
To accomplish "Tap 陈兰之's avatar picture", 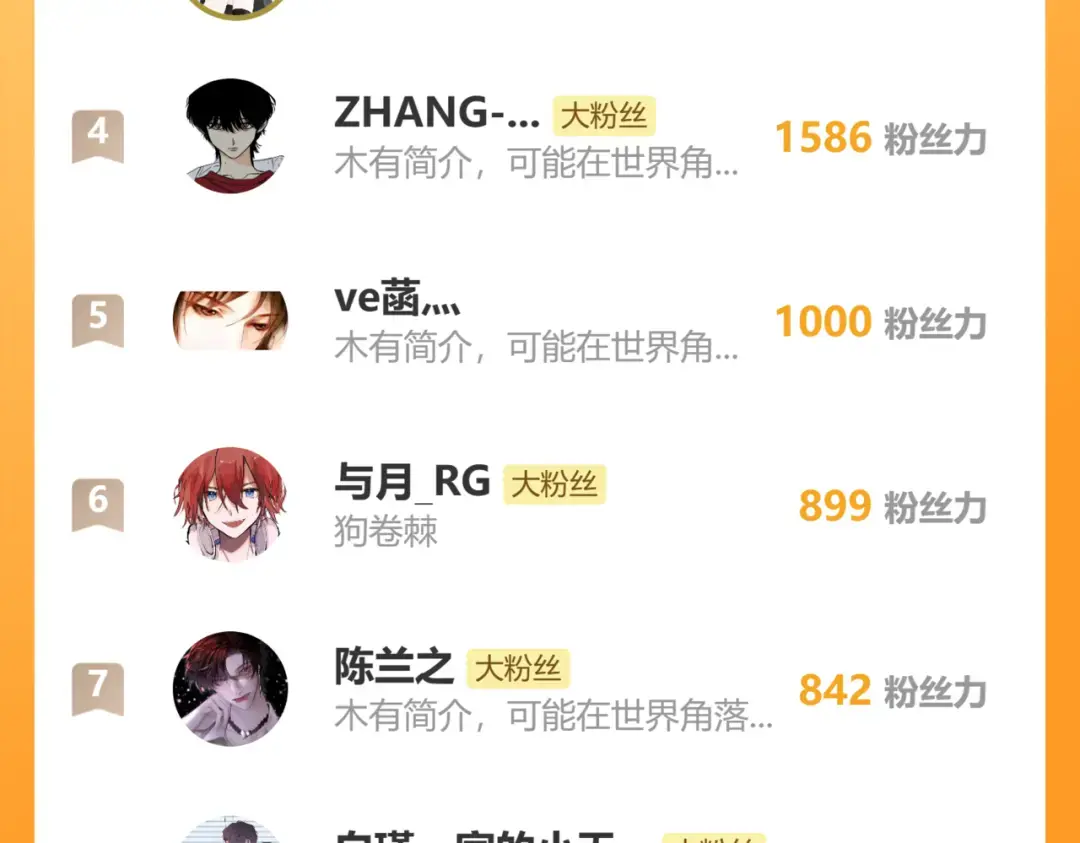I will click(230, 688).
